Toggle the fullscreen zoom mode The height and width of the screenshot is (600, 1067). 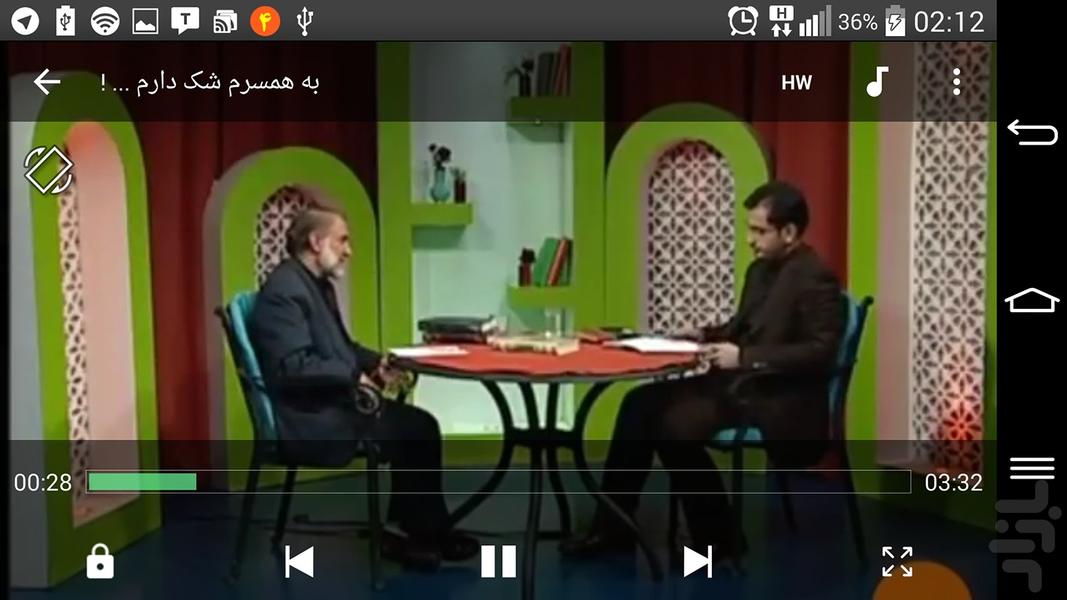(x=897, y=562)
